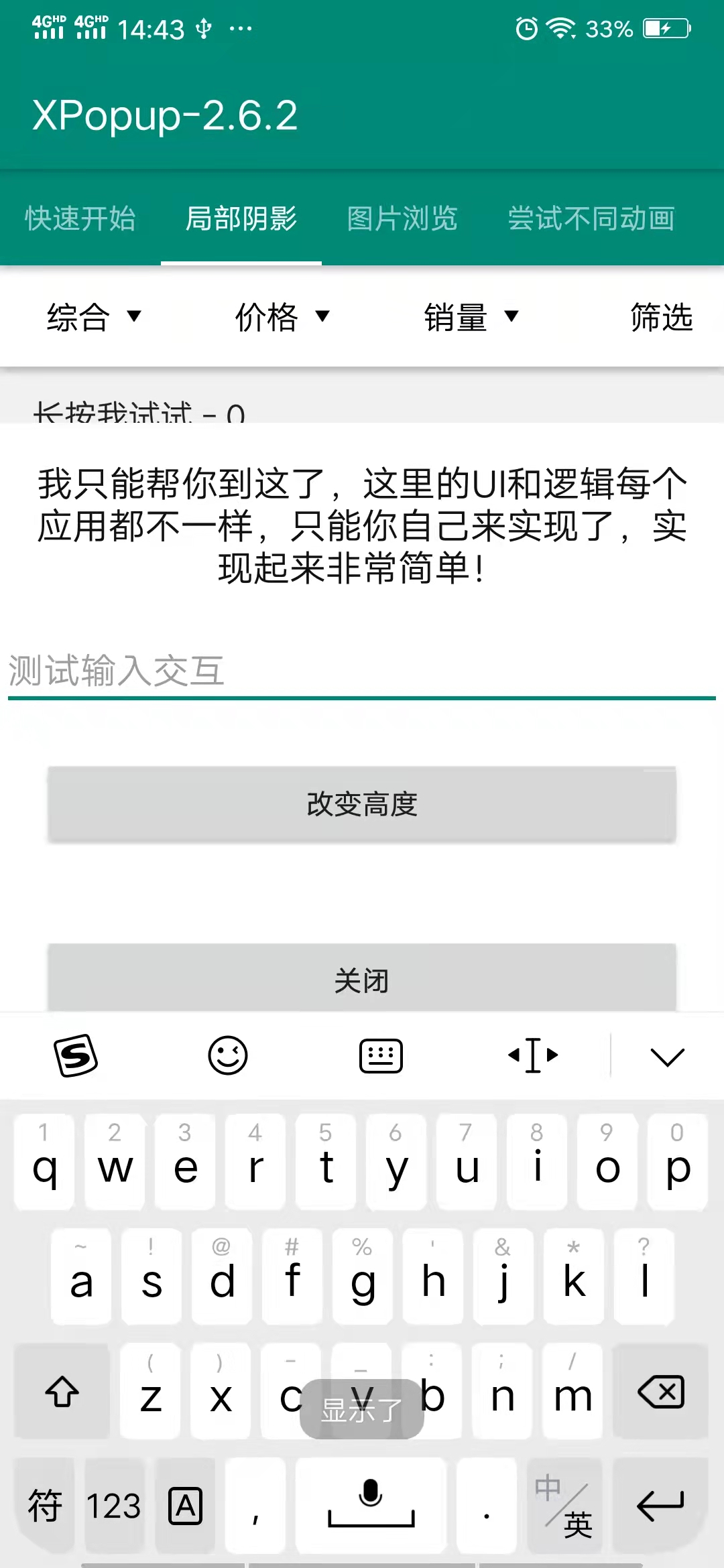Open the emoji picker on the keyboard toolbar
Viewport: 724px width, 1568px height.
(228, 1055)
